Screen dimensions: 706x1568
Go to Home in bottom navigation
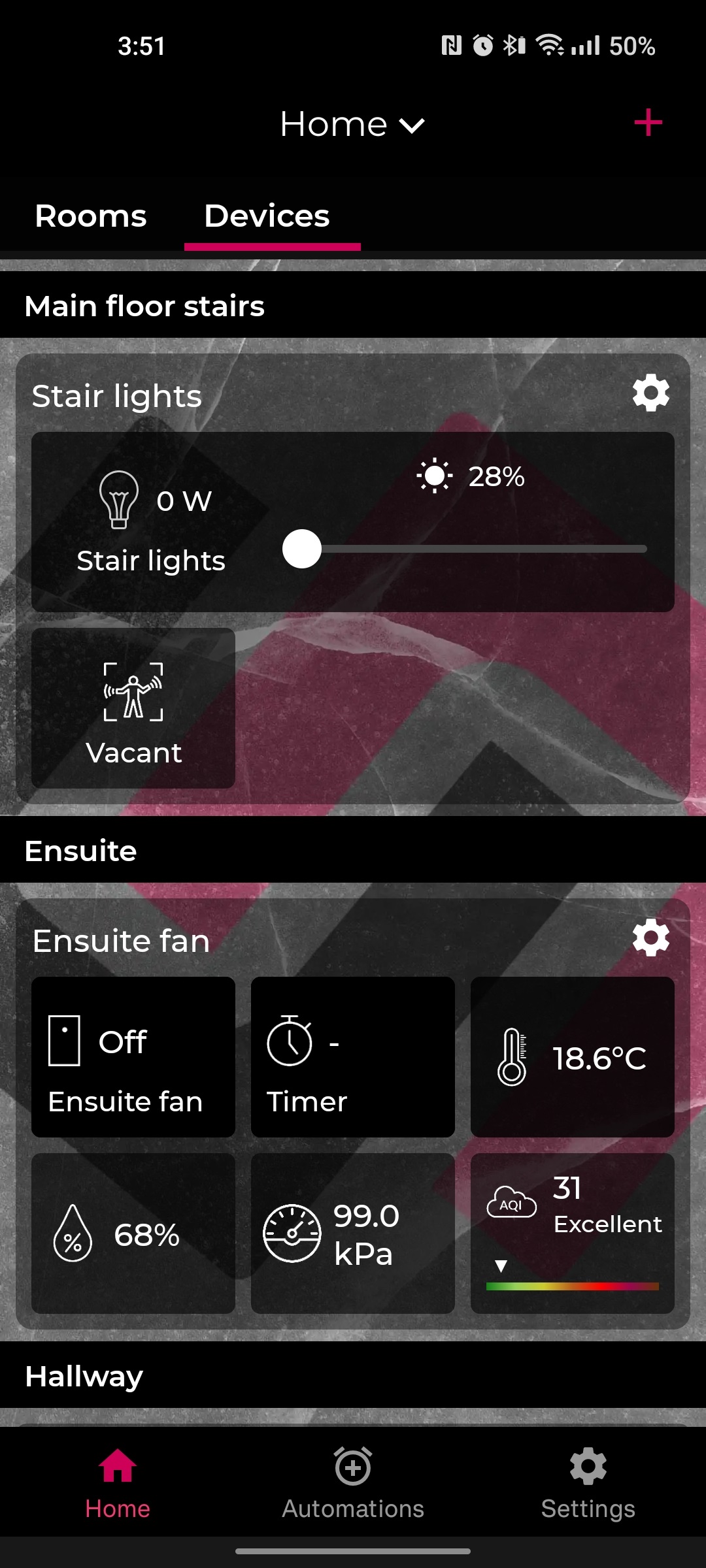118,1484
